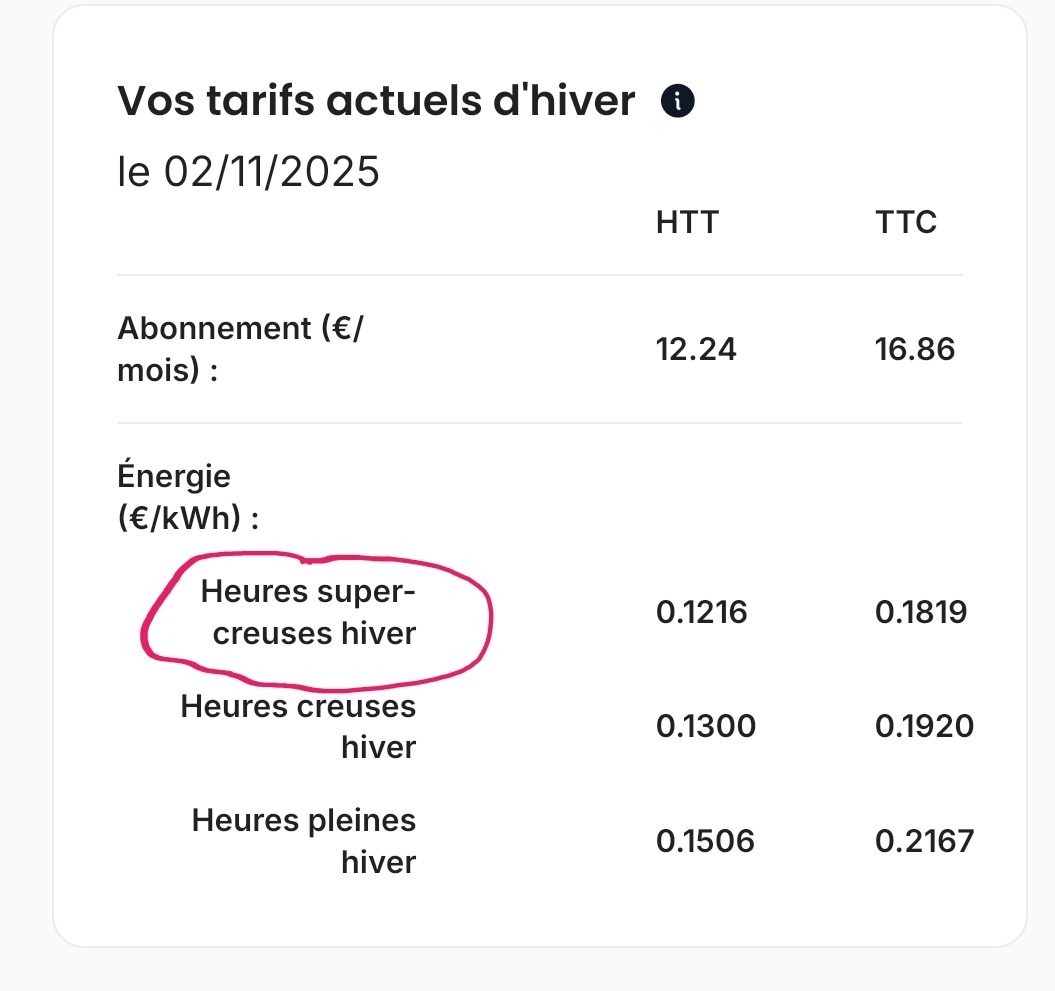The width and height of the screenshot is (1055, 991).
Task: Open the info icon beside winter tariffs title
Action: click(x=678, y=101)
